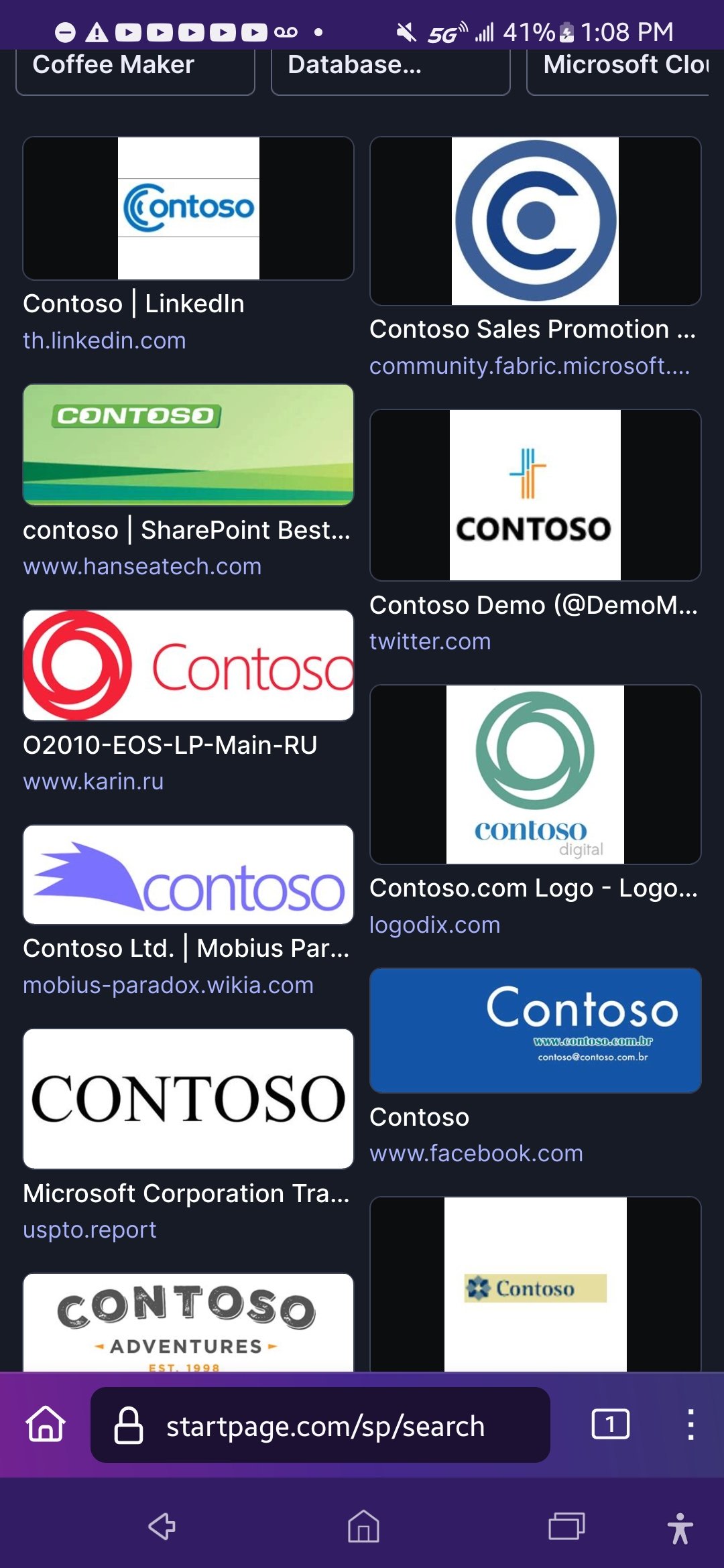This screenshot has height=1568, width=724.
Task: Open the Contoso Sales Promotion image result
Action: [535, 221]
